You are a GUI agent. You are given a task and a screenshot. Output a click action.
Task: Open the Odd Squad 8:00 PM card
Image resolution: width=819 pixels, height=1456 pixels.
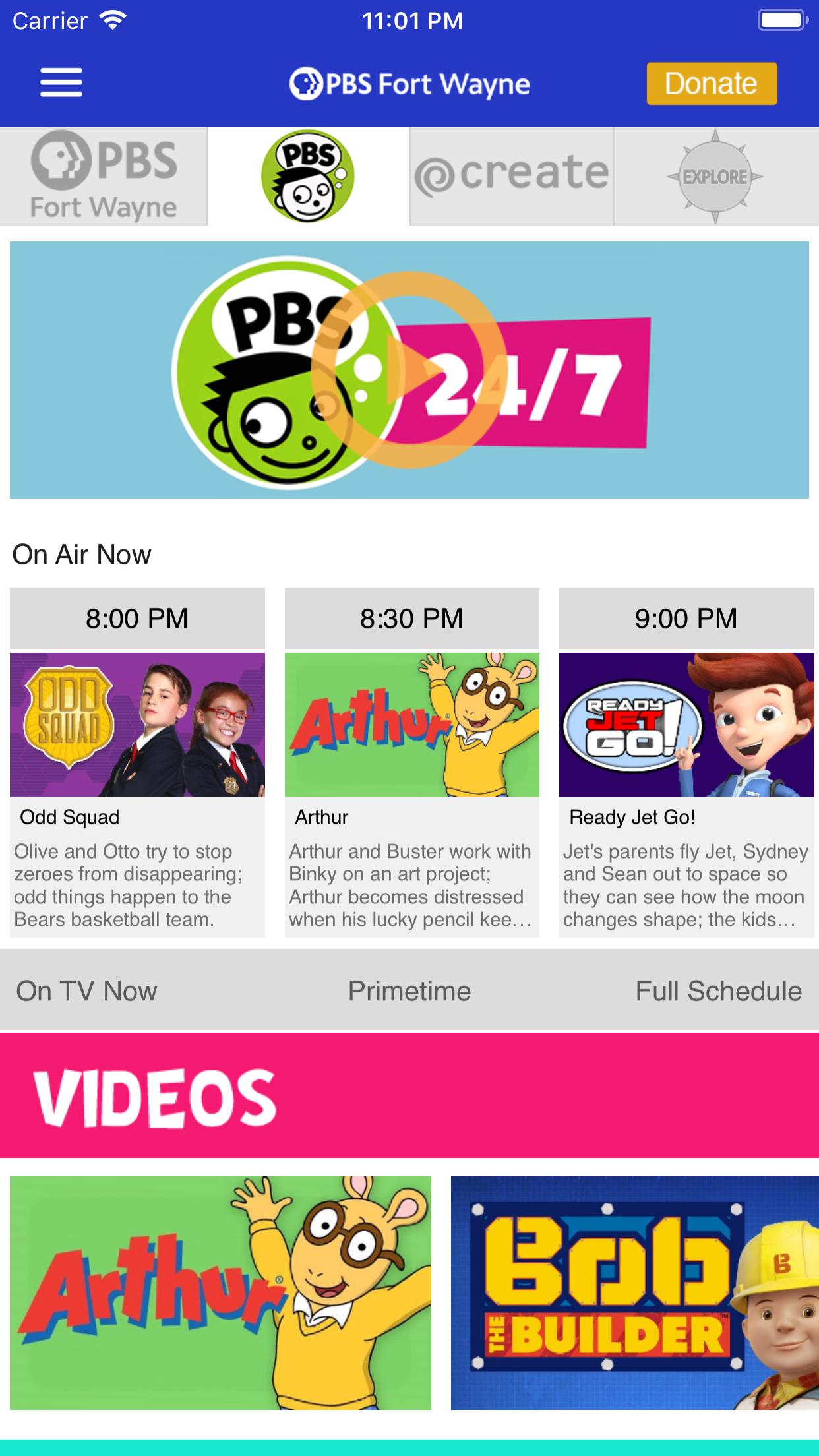coord(137,762)
